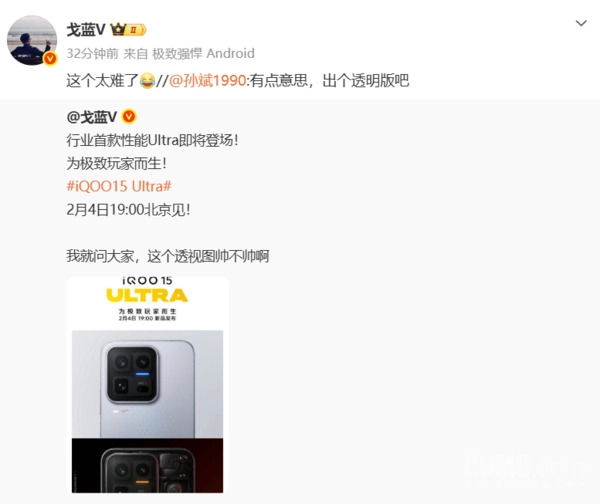This screenshot has width=600, height=504.
Task: Open 戈蓝V's profile avatar
Action: [x=33, y=41]
